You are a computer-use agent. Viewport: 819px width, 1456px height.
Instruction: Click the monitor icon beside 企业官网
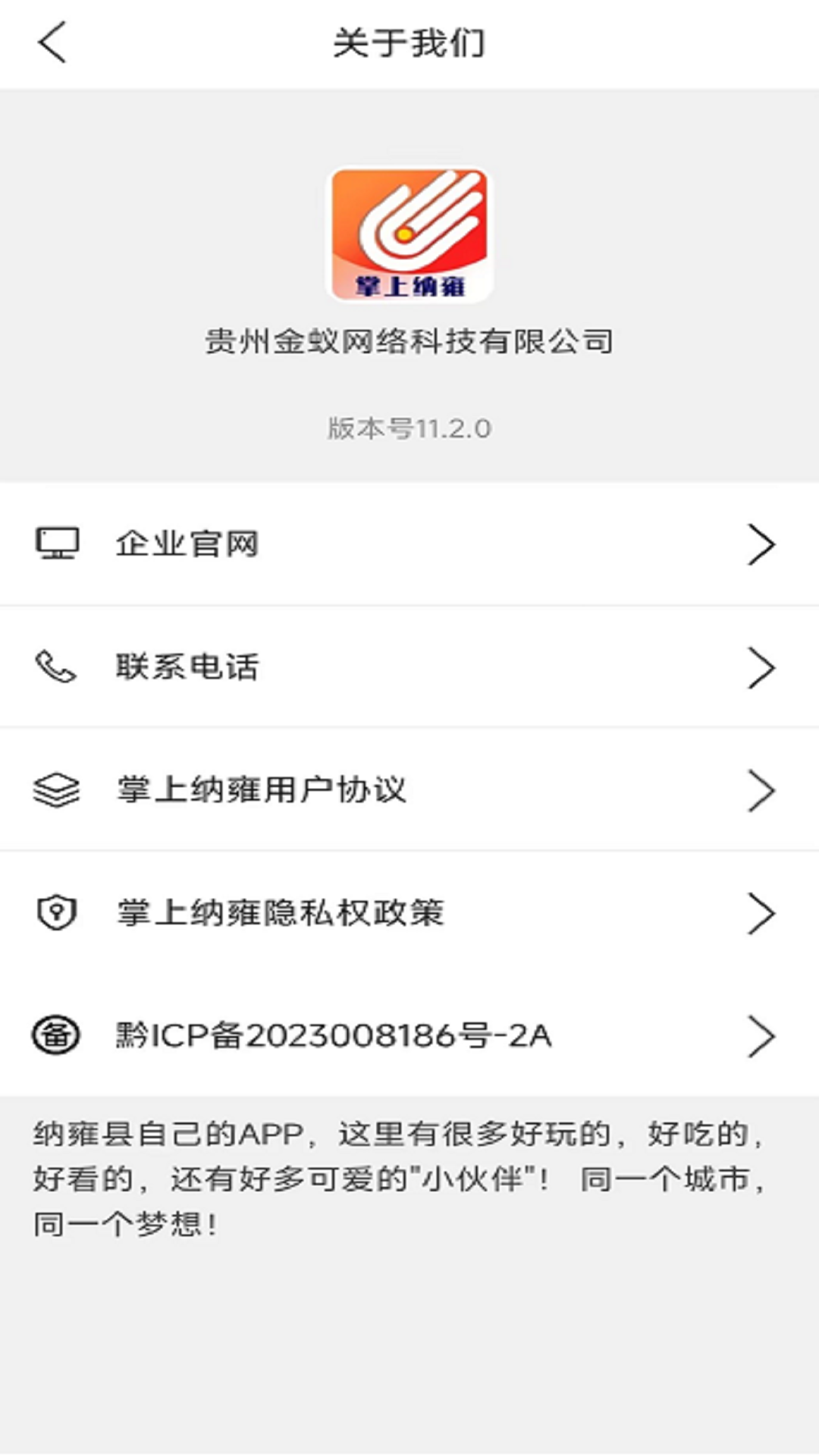point(57,543)
